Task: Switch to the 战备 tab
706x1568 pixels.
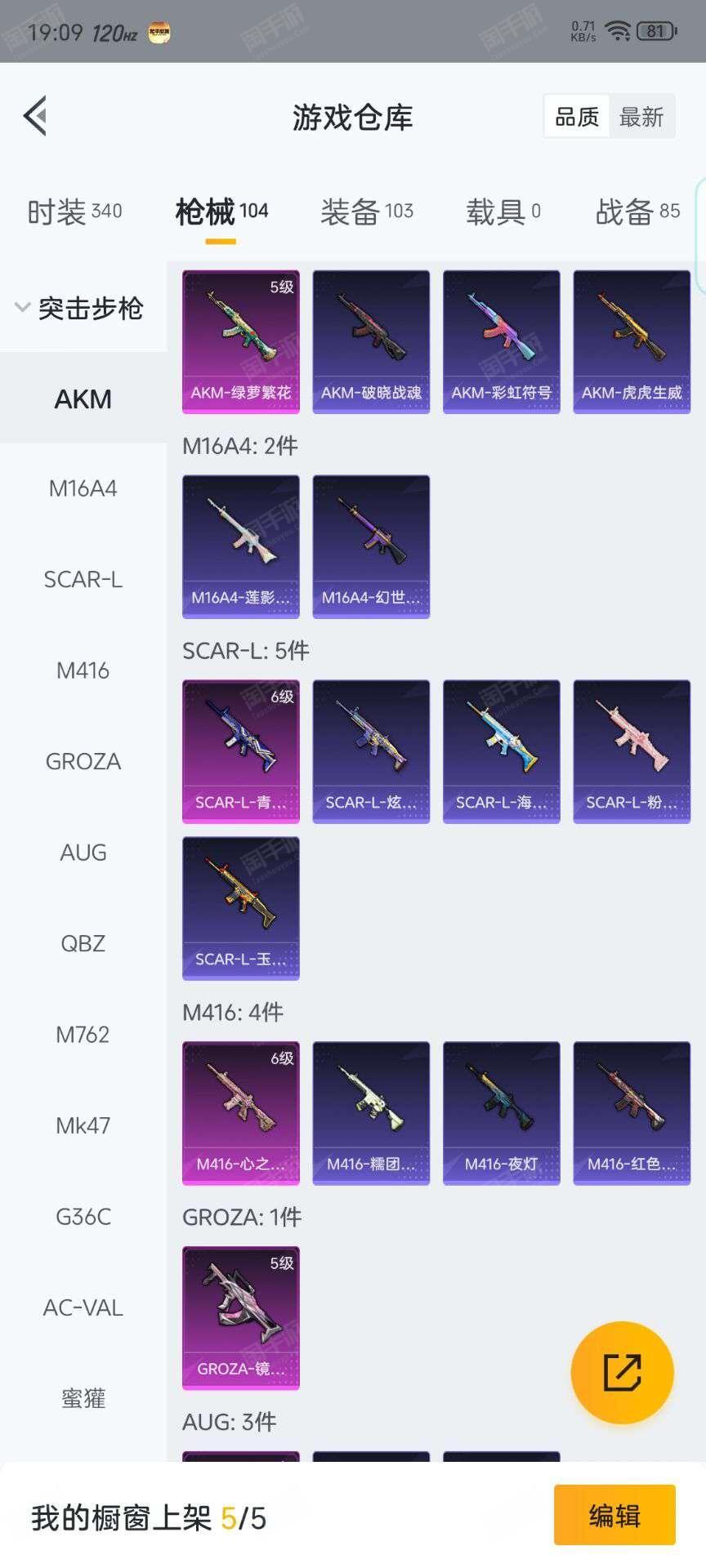Action: coord(637,212)
